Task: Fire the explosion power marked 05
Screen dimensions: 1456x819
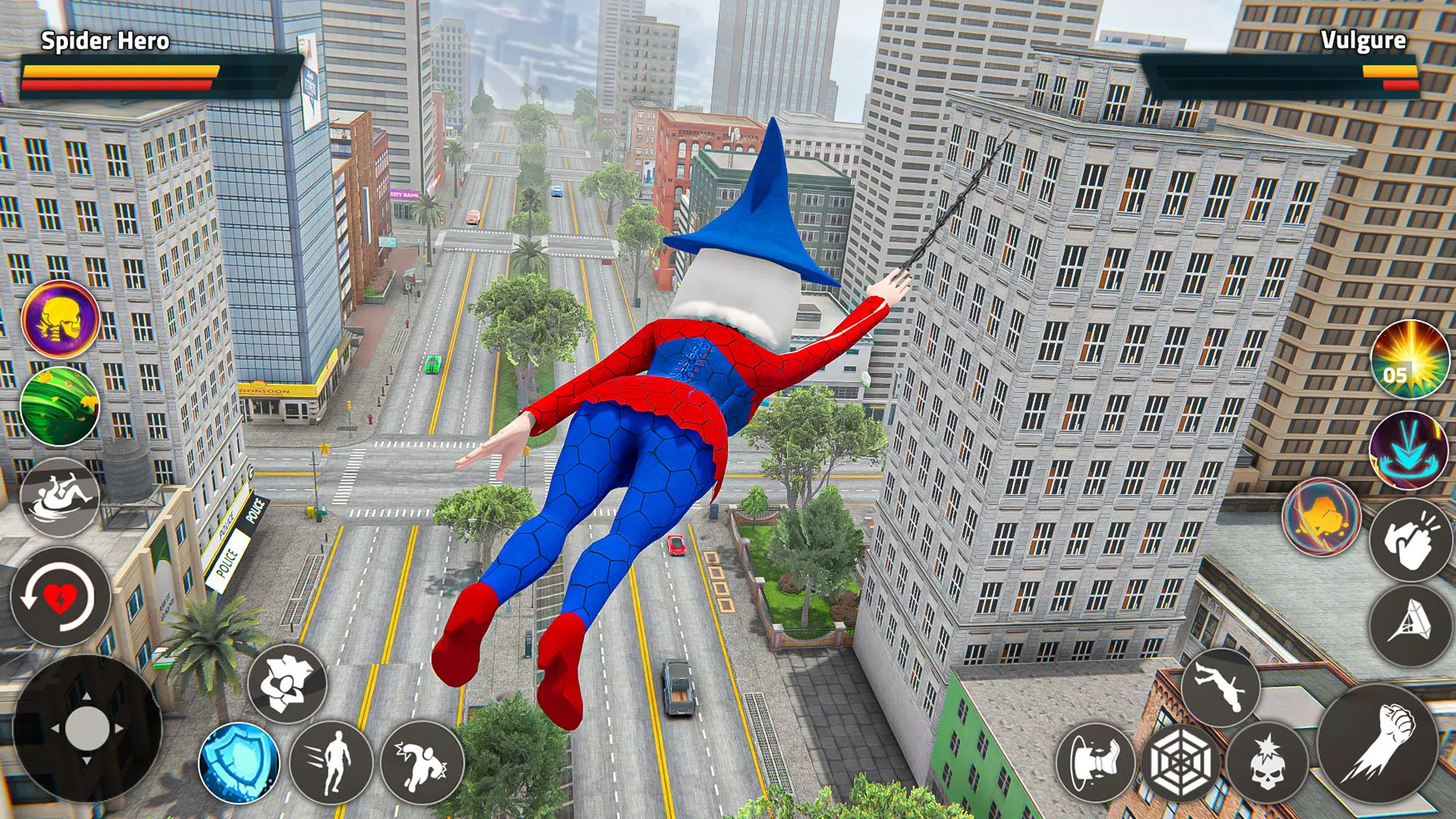Action: [x=1409, y=360]
